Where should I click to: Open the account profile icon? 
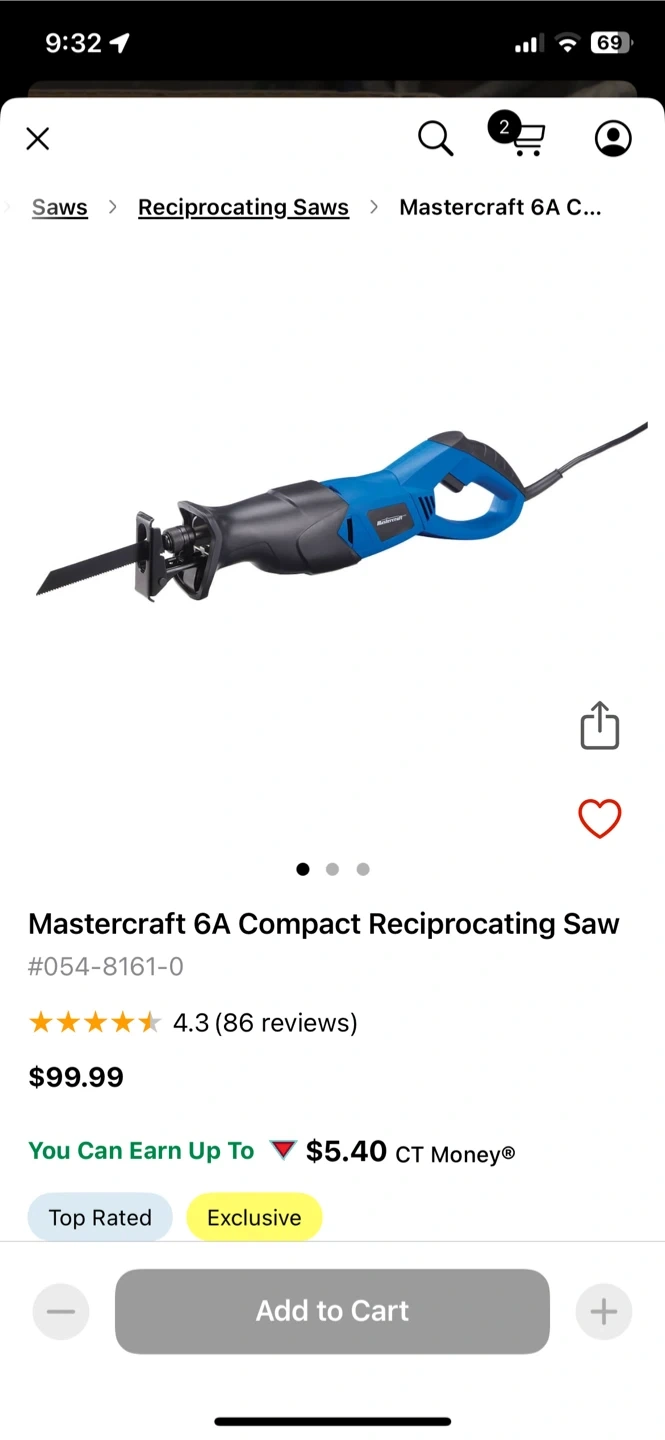(x=613, y=139)
